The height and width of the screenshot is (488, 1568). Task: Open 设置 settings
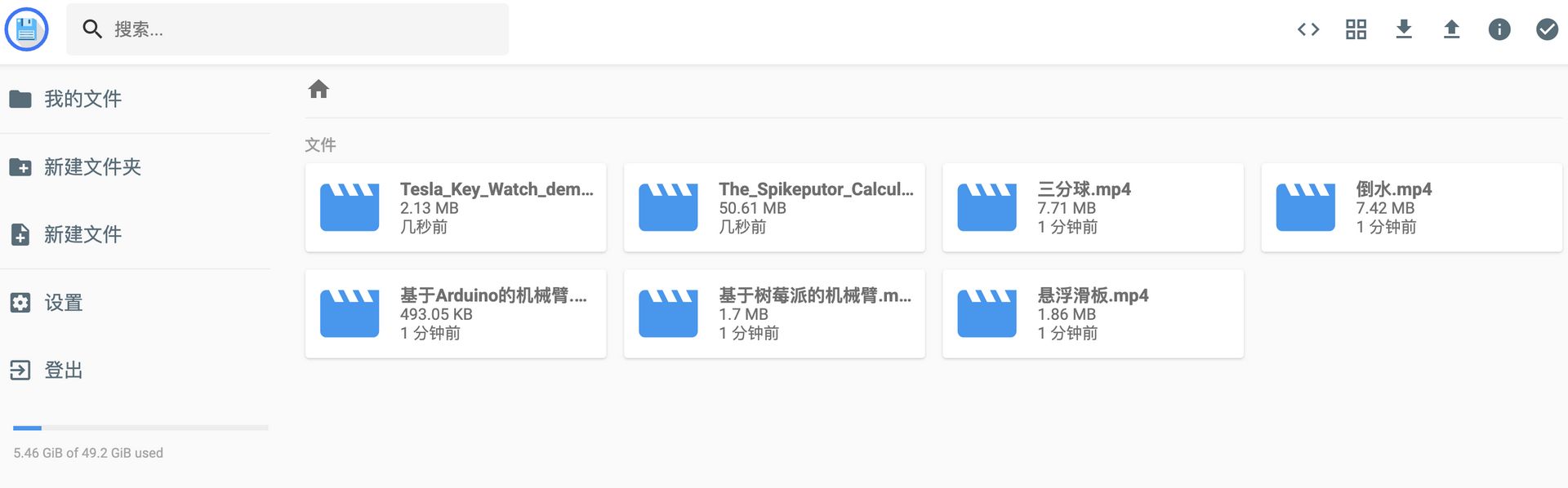[63, 303]
